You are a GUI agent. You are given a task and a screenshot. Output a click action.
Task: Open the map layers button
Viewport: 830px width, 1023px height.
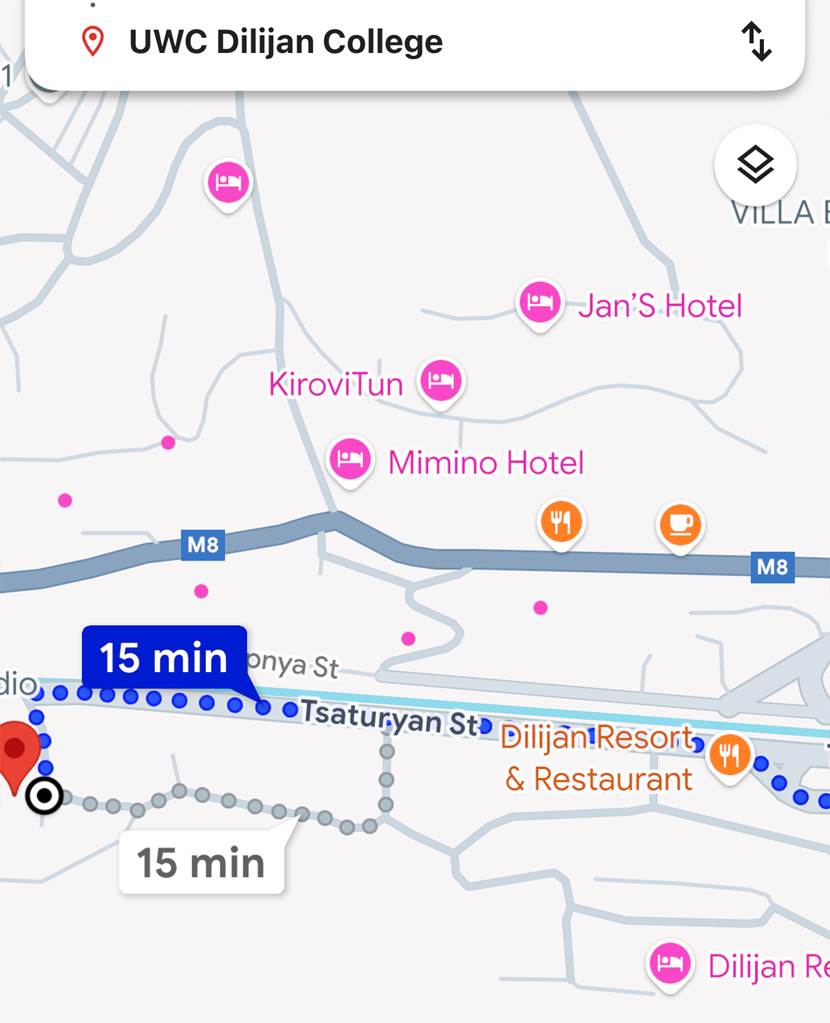point(756,165)
